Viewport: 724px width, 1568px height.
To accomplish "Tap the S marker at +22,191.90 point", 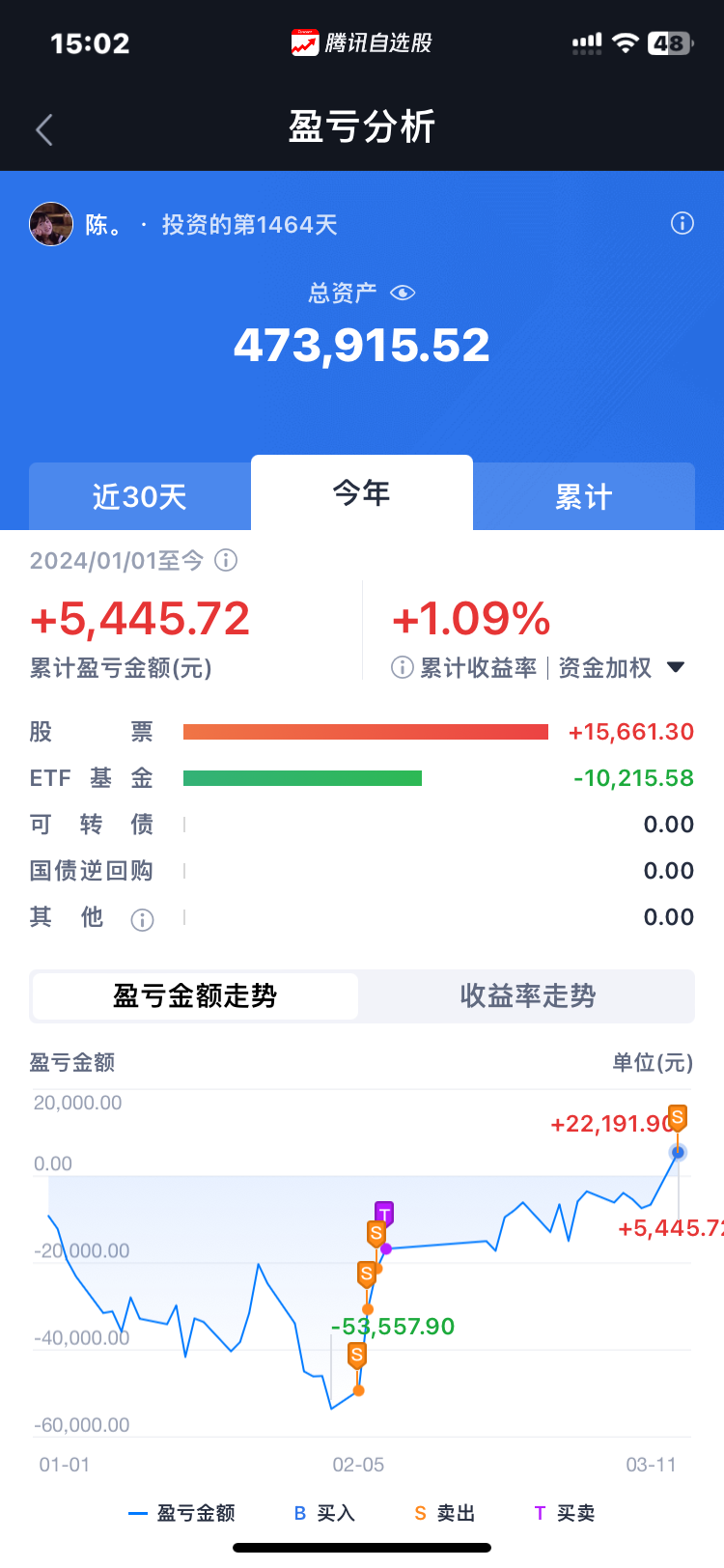I will click(x=678, y=1118).
